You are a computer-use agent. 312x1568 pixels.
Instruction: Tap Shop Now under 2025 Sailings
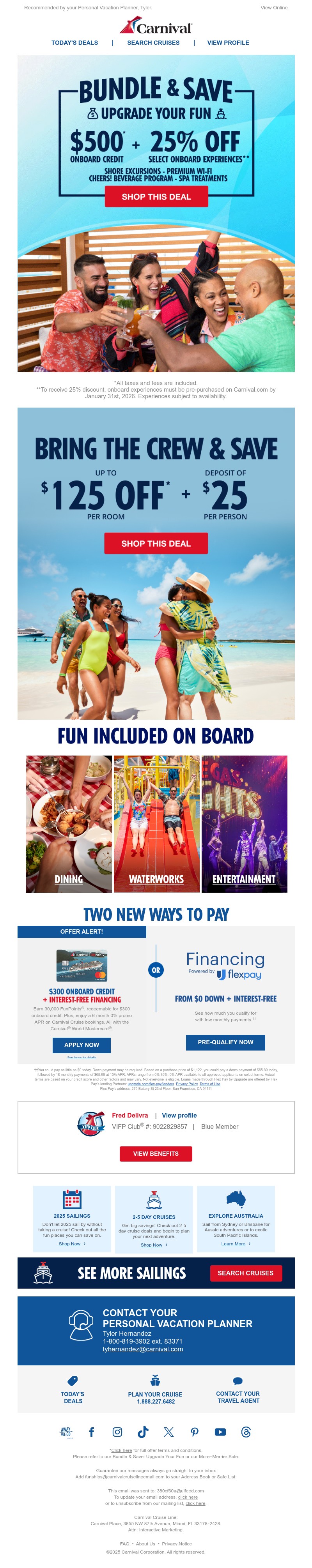click(x=69, y=1243)
